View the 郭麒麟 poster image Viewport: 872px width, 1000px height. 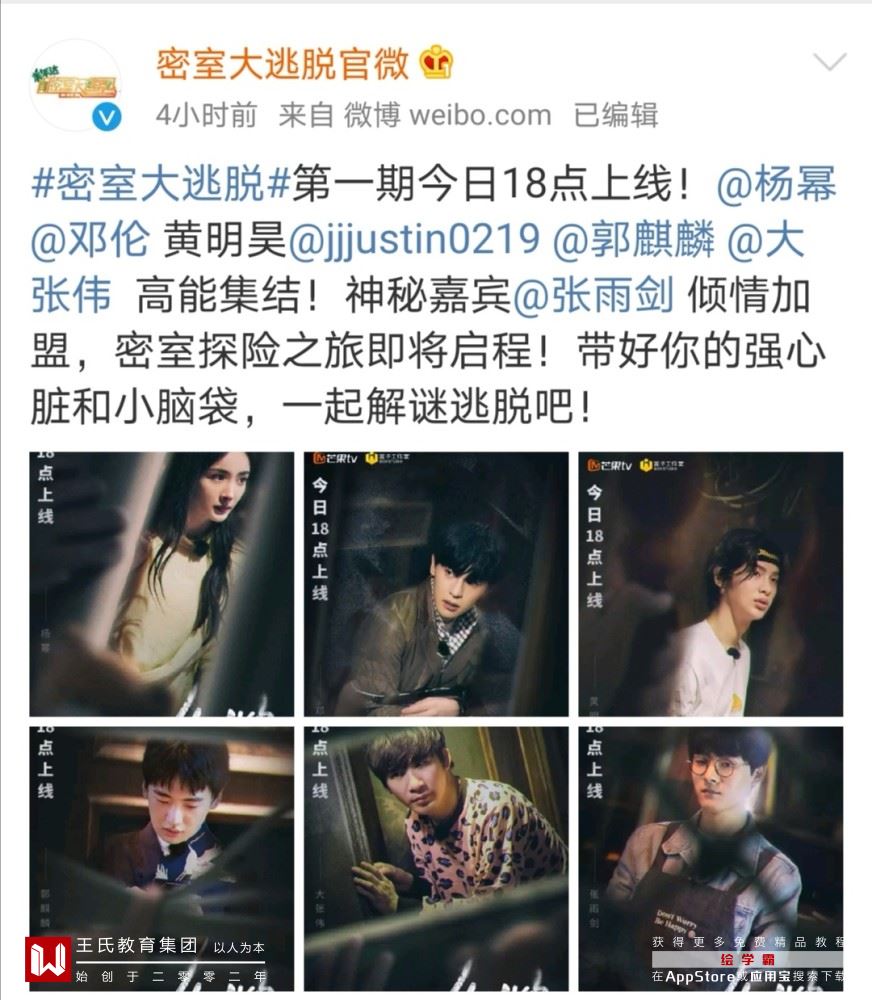[161, 858]
